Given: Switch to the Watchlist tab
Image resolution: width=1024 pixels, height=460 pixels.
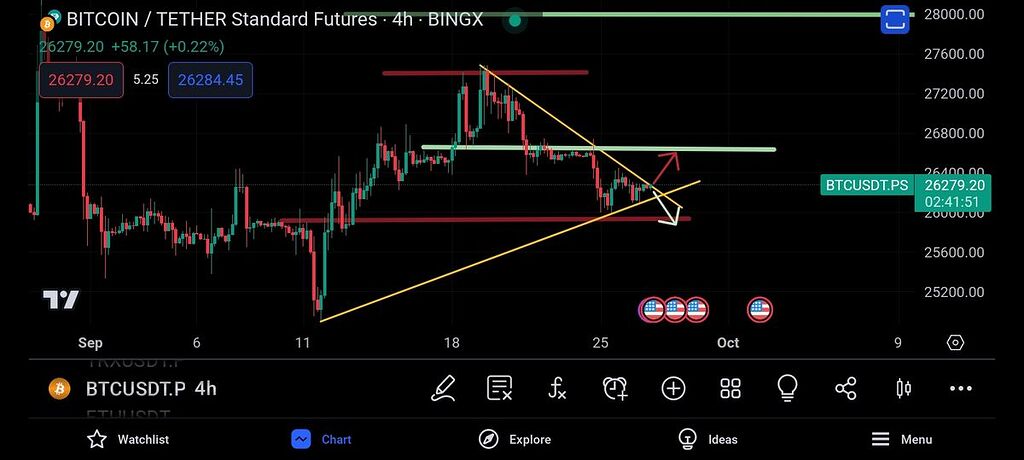Looking at the screenshot, I should tap(127, 439).
